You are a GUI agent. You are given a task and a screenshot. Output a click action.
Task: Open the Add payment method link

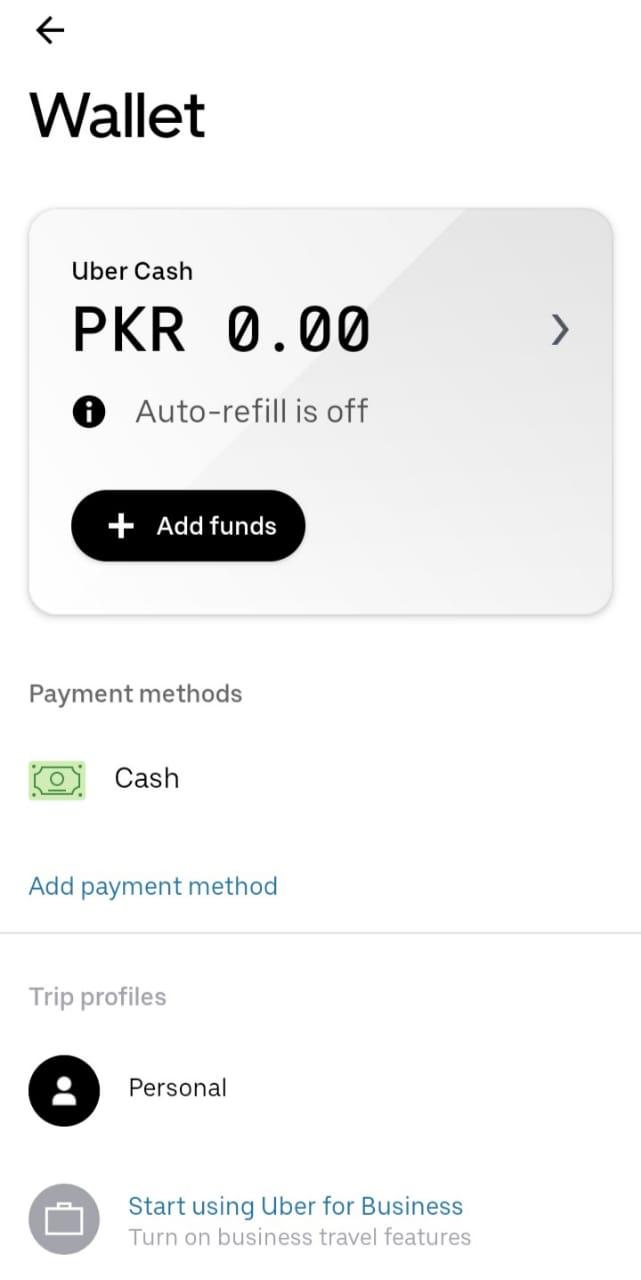pos(153,886)
